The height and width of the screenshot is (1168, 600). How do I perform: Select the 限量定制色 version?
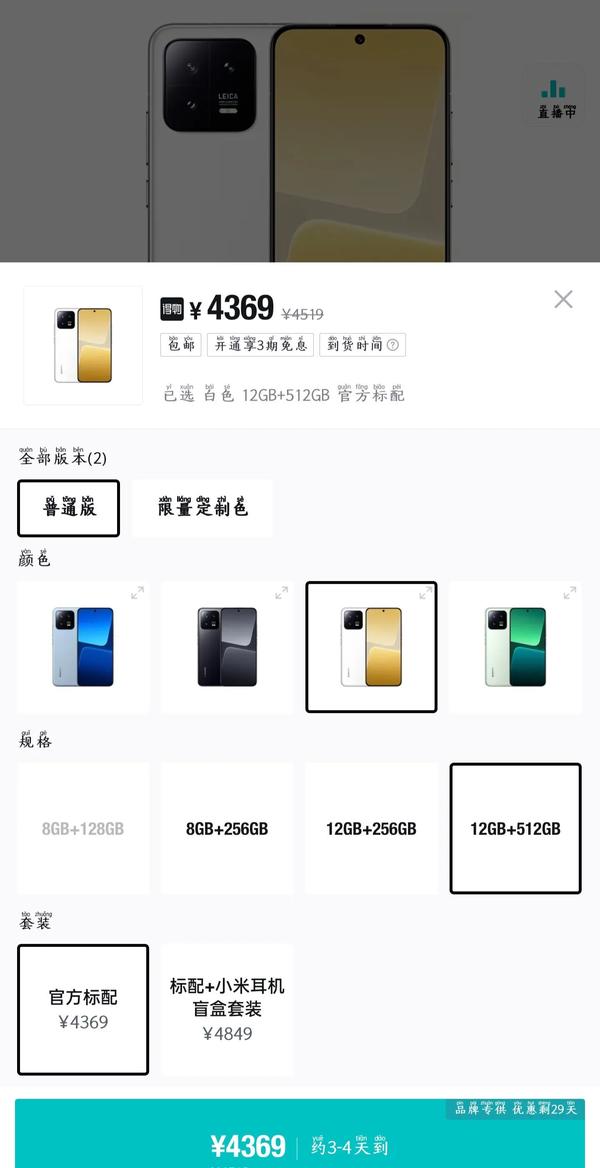[202, 508]
